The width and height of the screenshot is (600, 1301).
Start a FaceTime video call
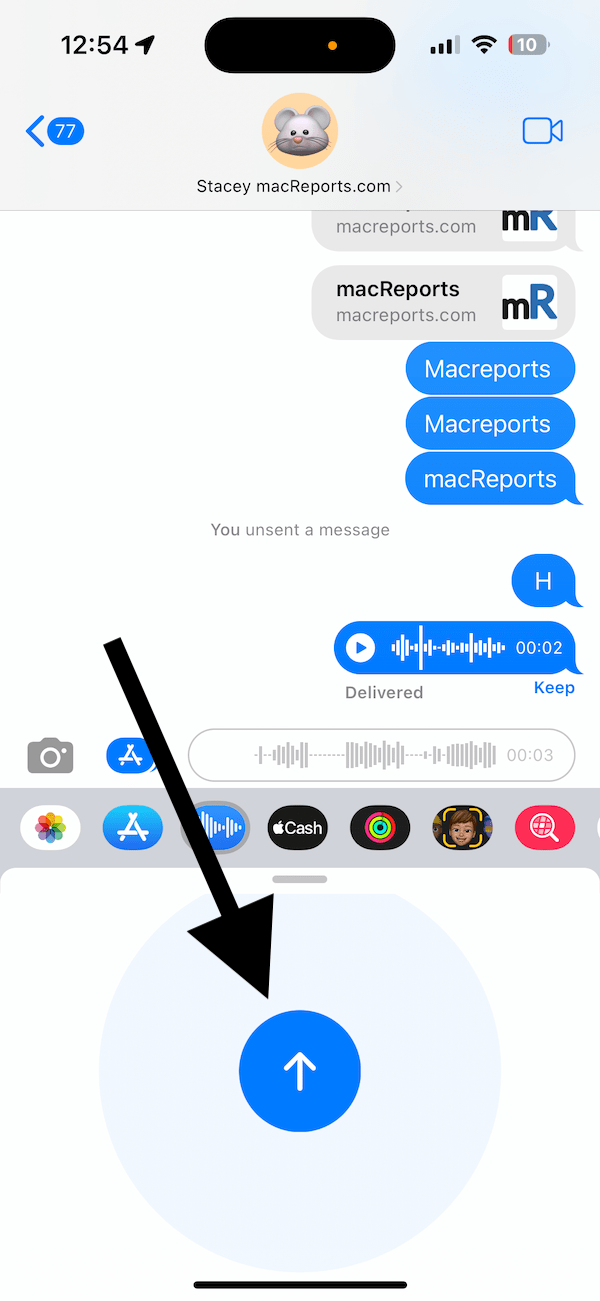pyautogui.click(x=543, y=131)
